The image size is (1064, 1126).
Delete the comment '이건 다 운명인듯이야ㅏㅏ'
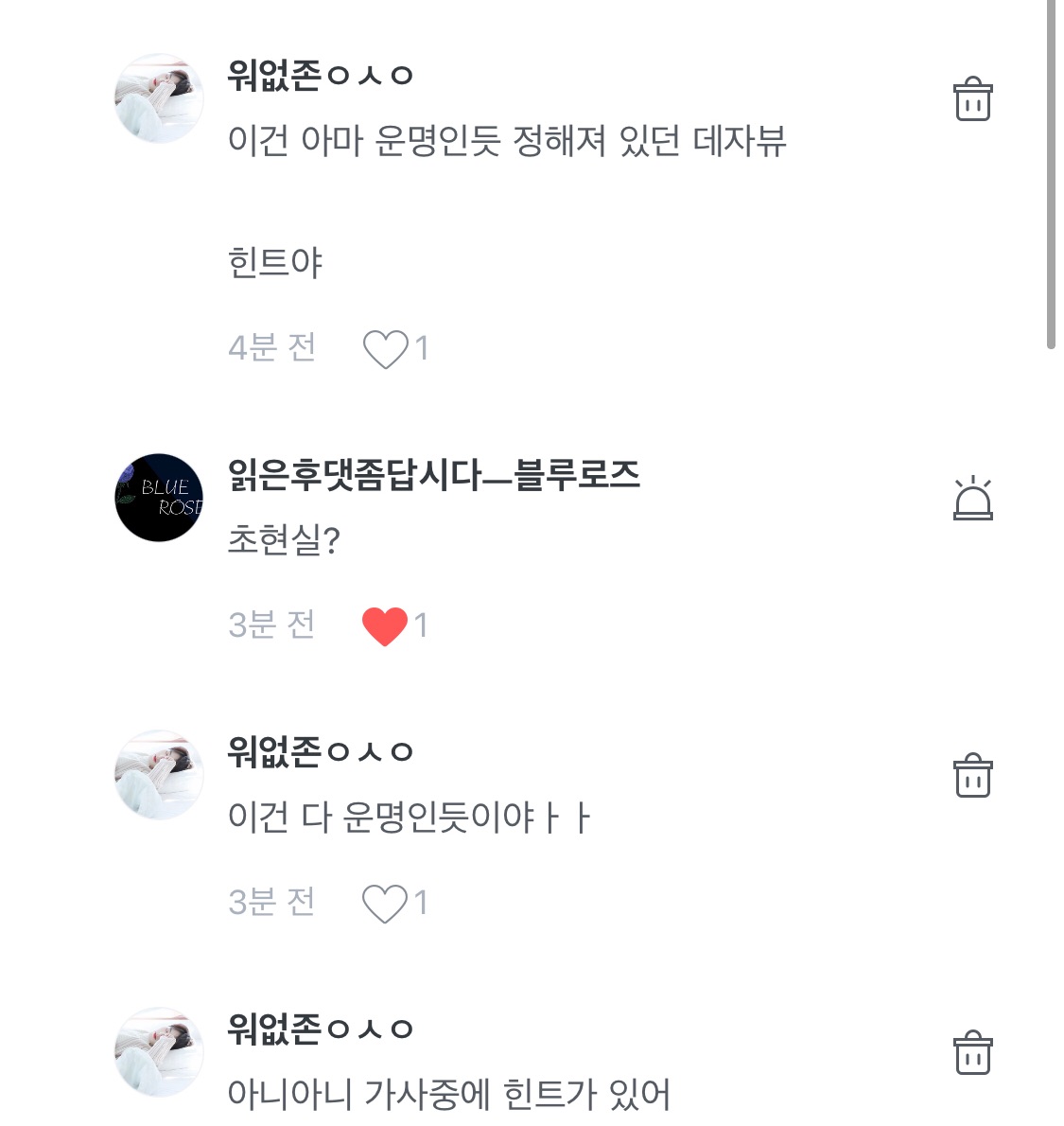pyautogui.click(x=971, y=776)
